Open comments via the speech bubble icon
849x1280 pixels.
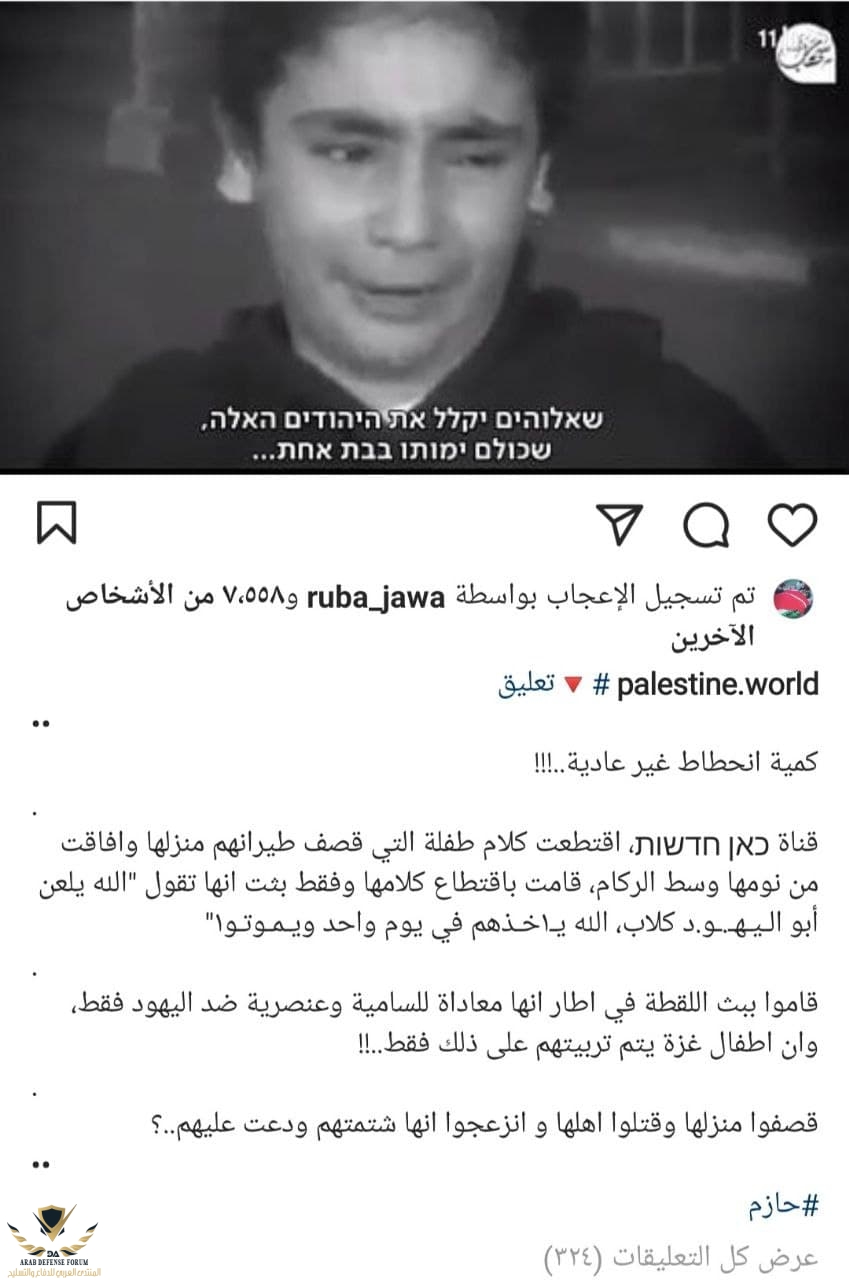tap(706, 524)
